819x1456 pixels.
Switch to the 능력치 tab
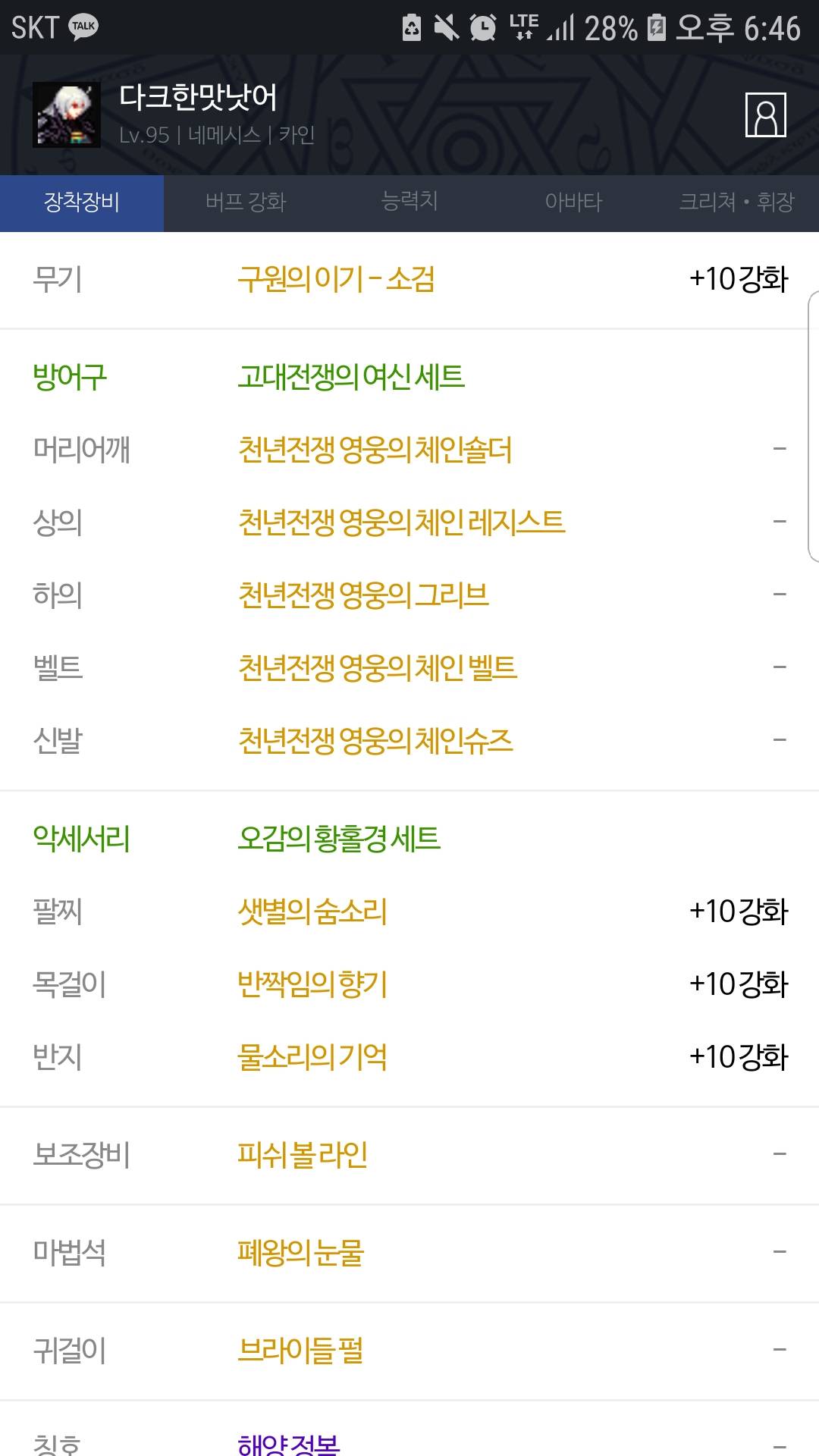(409, 202)
